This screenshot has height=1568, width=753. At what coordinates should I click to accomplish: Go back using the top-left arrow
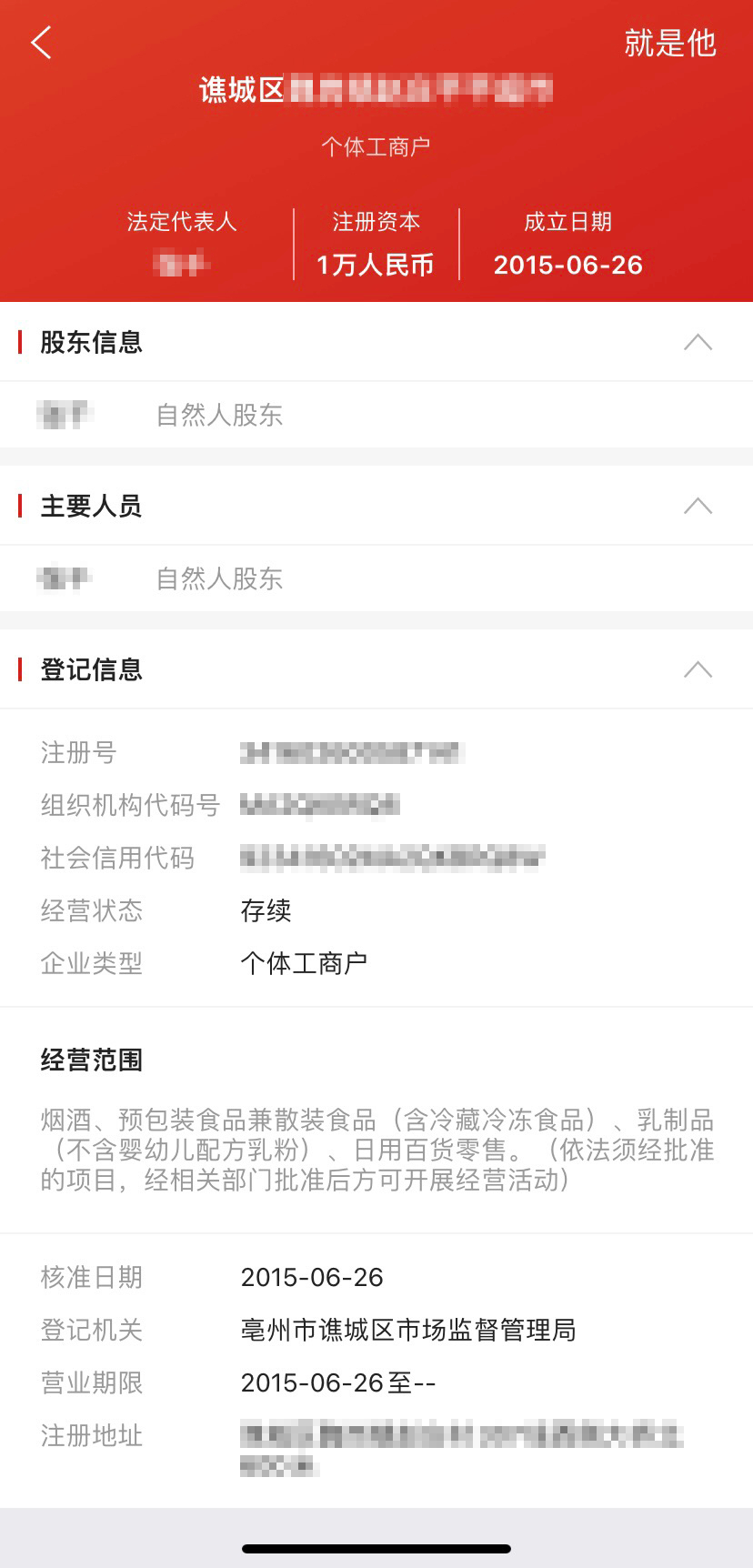pyautogui.click(x=42, y=43)
